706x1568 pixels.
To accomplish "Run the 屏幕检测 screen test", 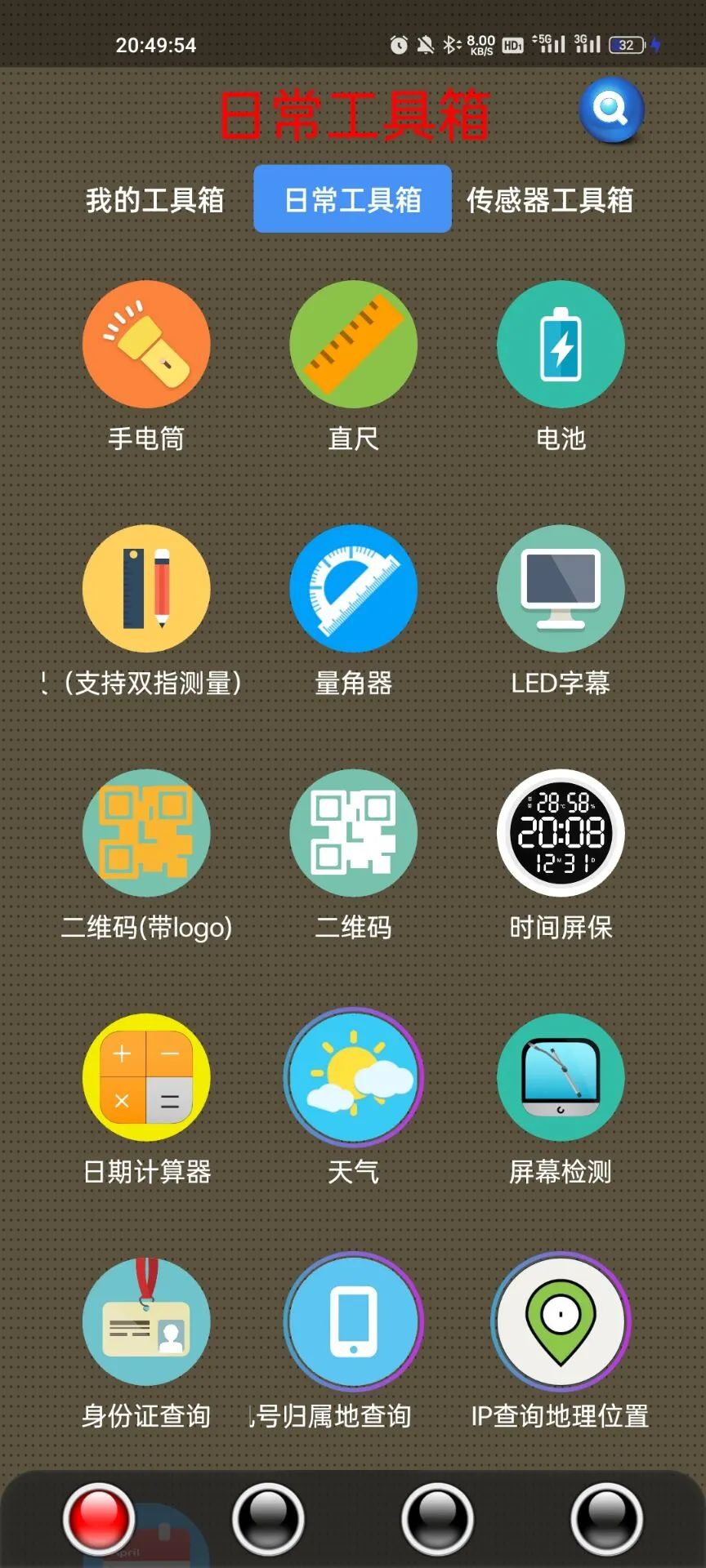I will (x=561, y=1078).
